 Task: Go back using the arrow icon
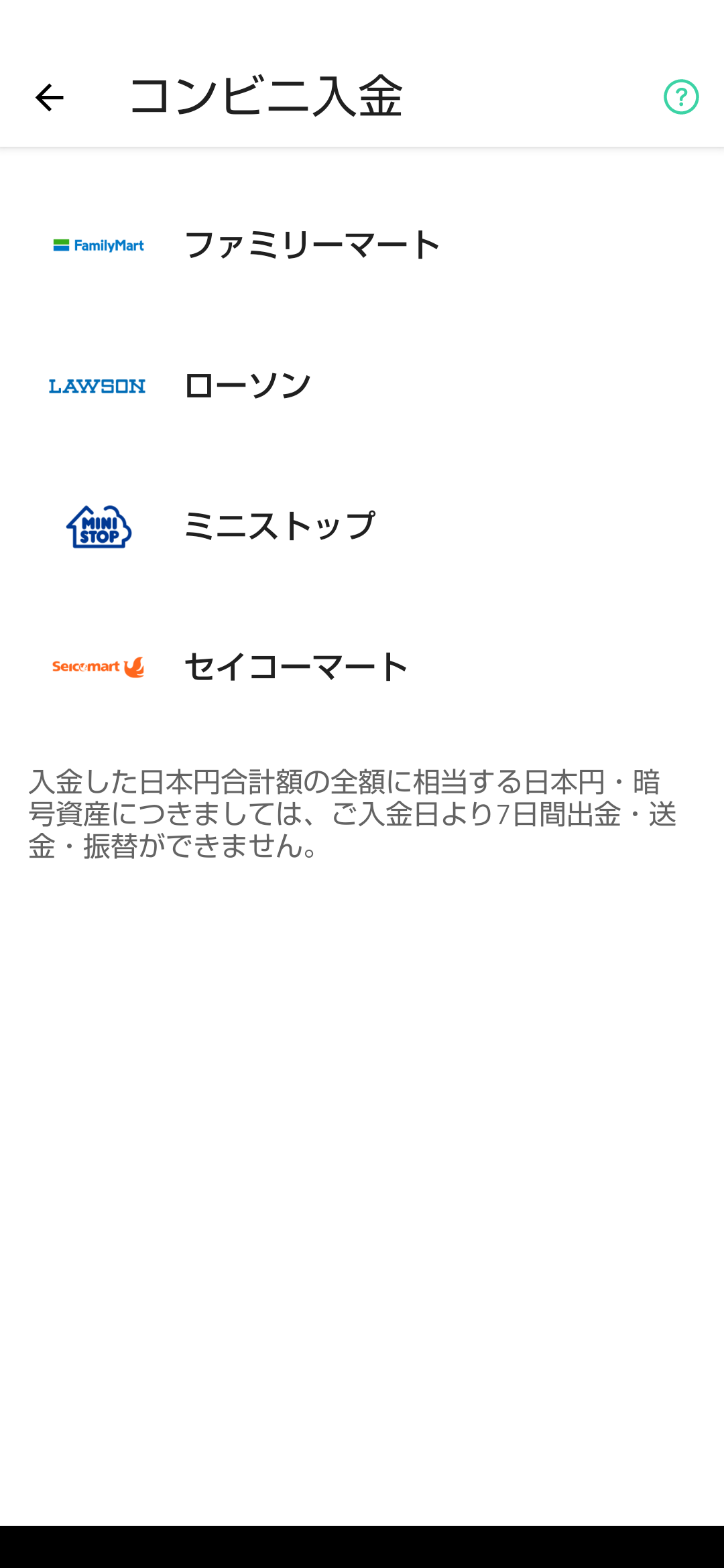click(x=49, y=98)
